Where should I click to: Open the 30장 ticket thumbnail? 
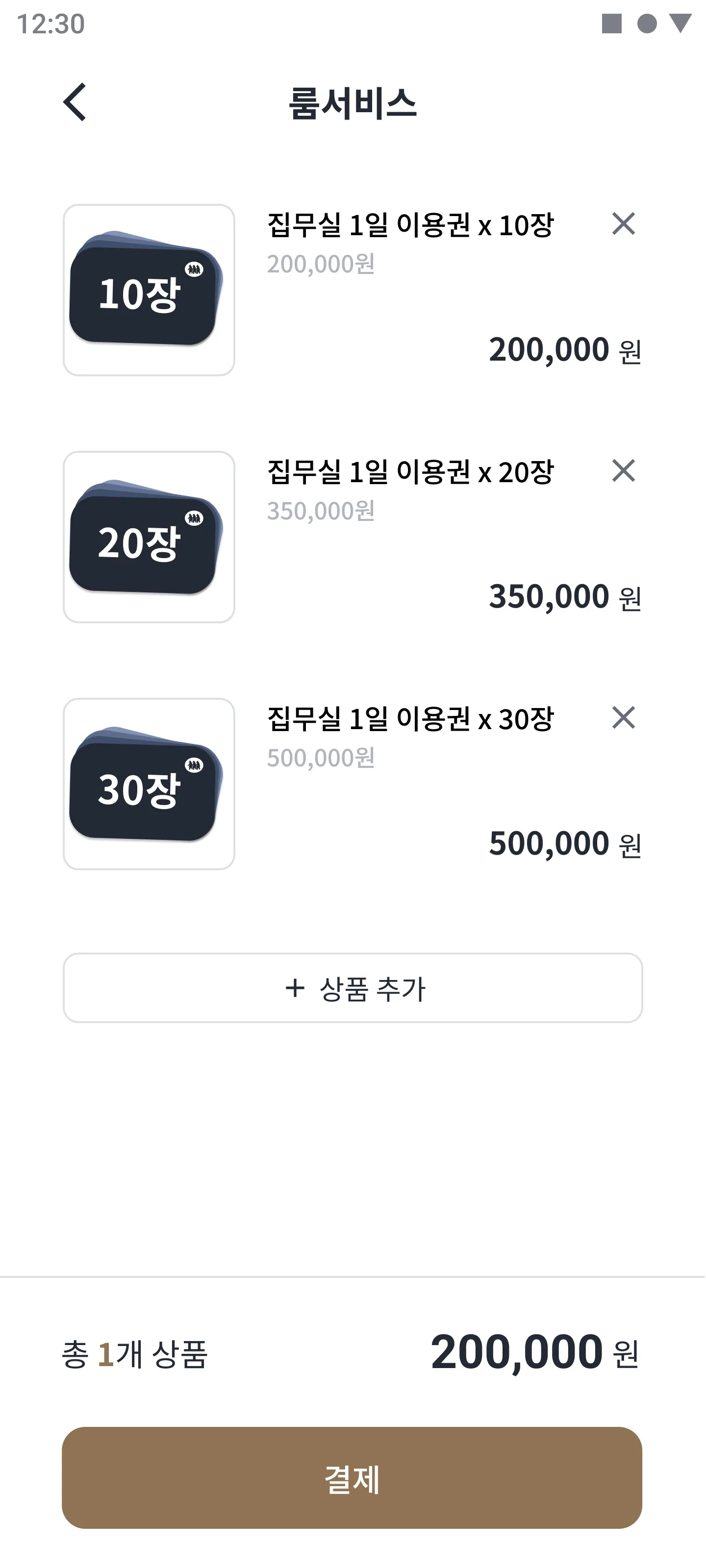pyautogui.click(x=149, y=784)
